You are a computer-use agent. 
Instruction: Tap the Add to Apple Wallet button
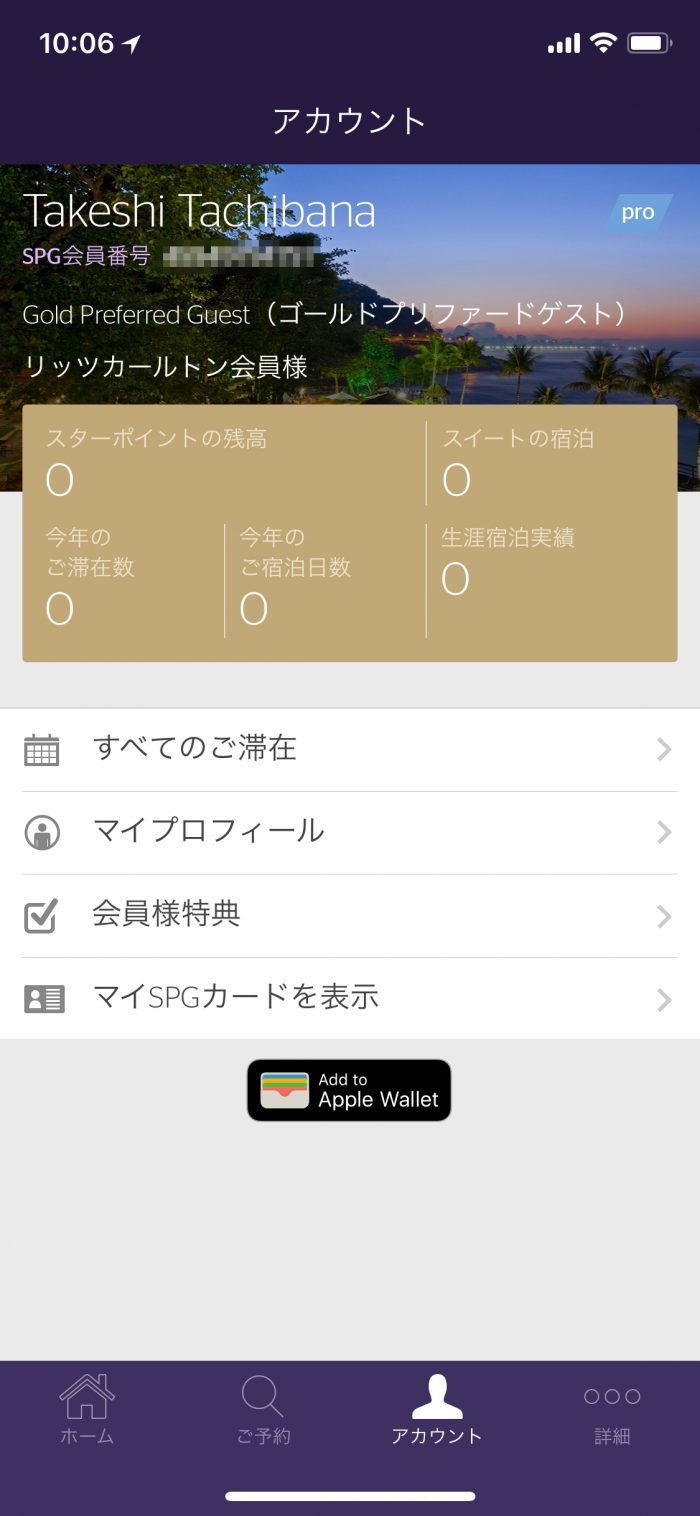coord(349,1090)
